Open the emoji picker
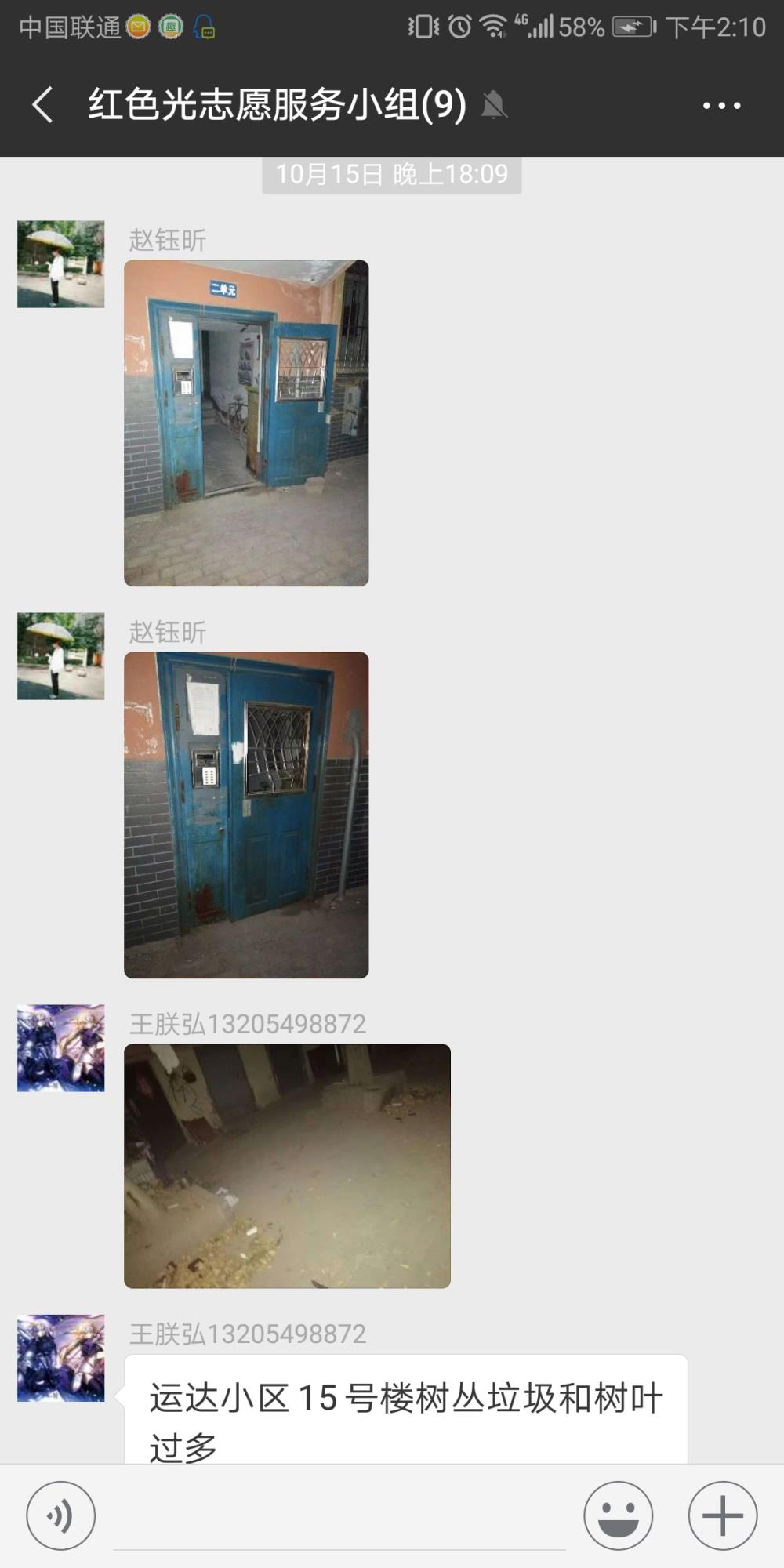Viewport: 784px width, 1568px height. click(x=618, y=1515)
